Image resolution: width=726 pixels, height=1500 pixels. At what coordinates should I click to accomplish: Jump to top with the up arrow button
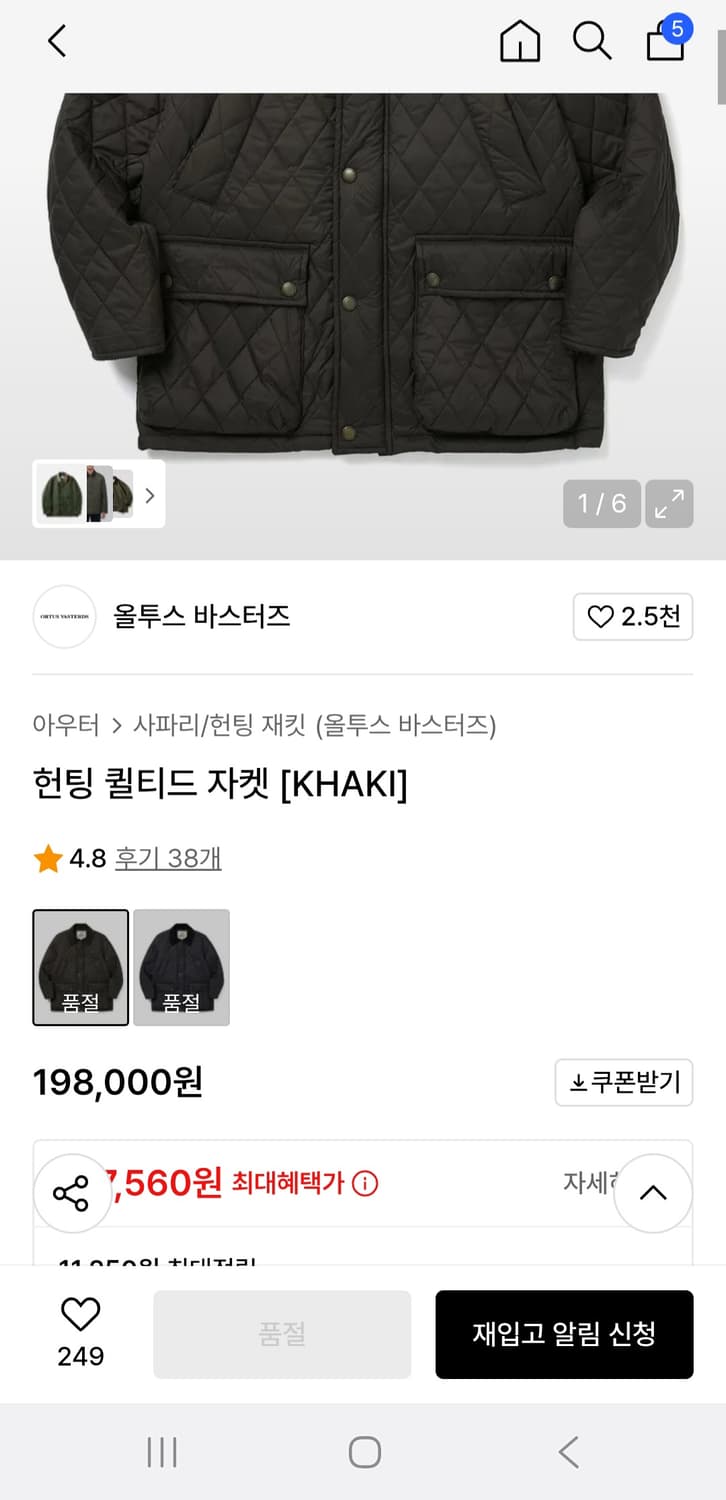click(x=652, y=1193)
